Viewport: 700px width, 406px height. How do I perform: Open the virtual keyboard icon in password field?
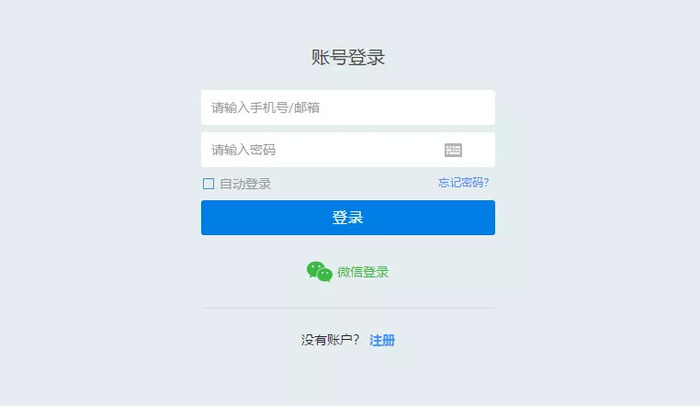pyautogui.click(x=453, y=150)
